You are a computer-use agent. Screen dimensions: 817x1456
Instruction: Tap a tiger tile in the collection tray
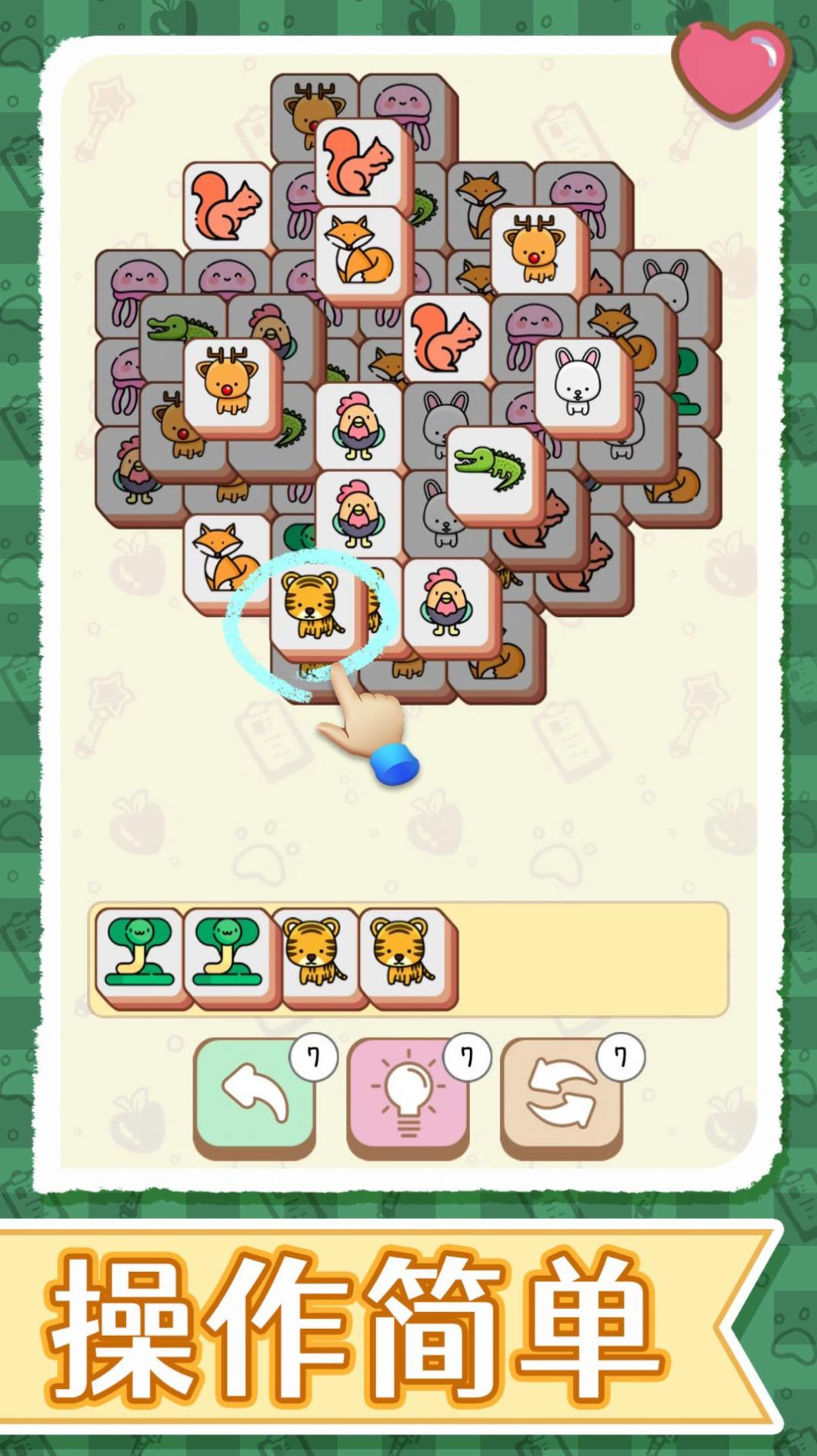click(x=315, y=954)
